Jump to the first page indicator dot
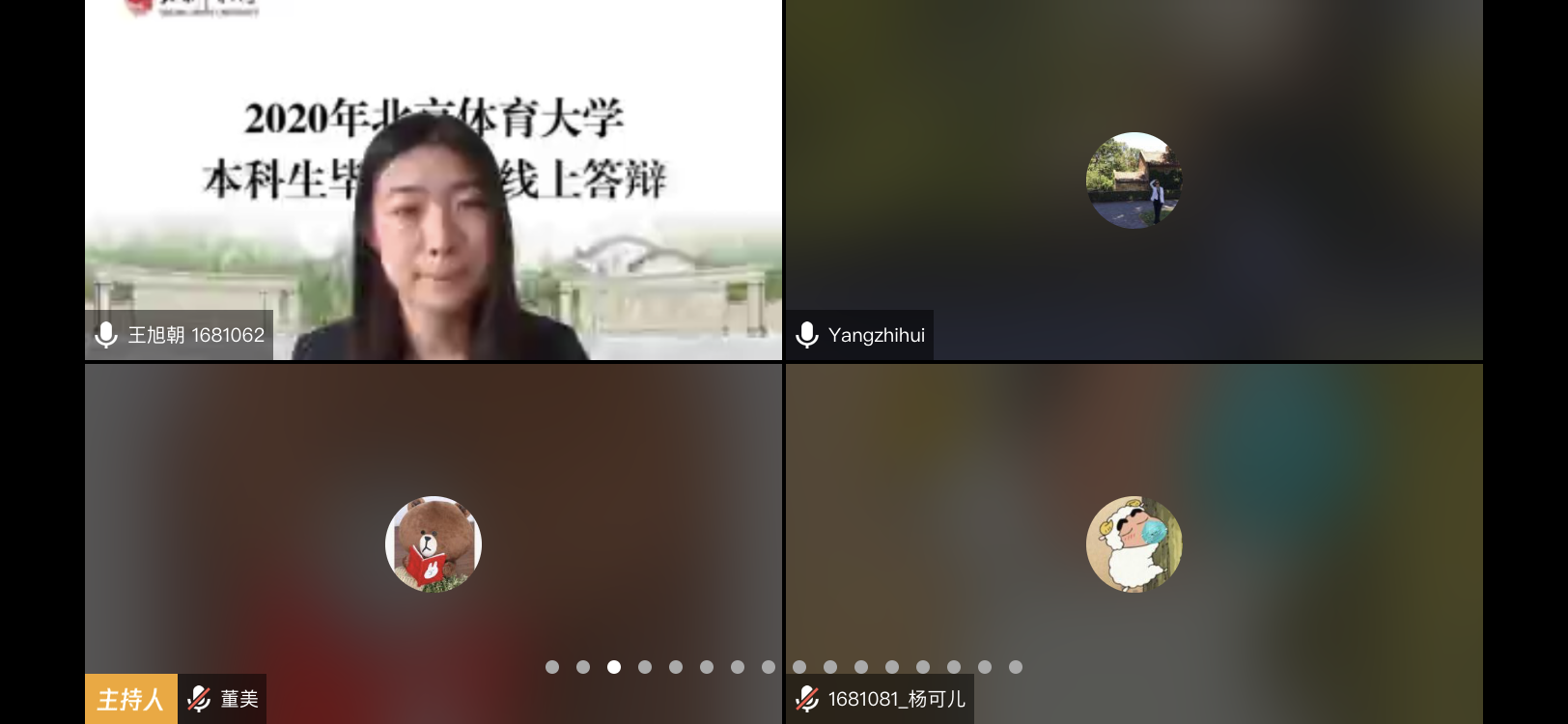Image resolution: width=1568 pixels, height=724 pixels. click(x=552, y=667)
